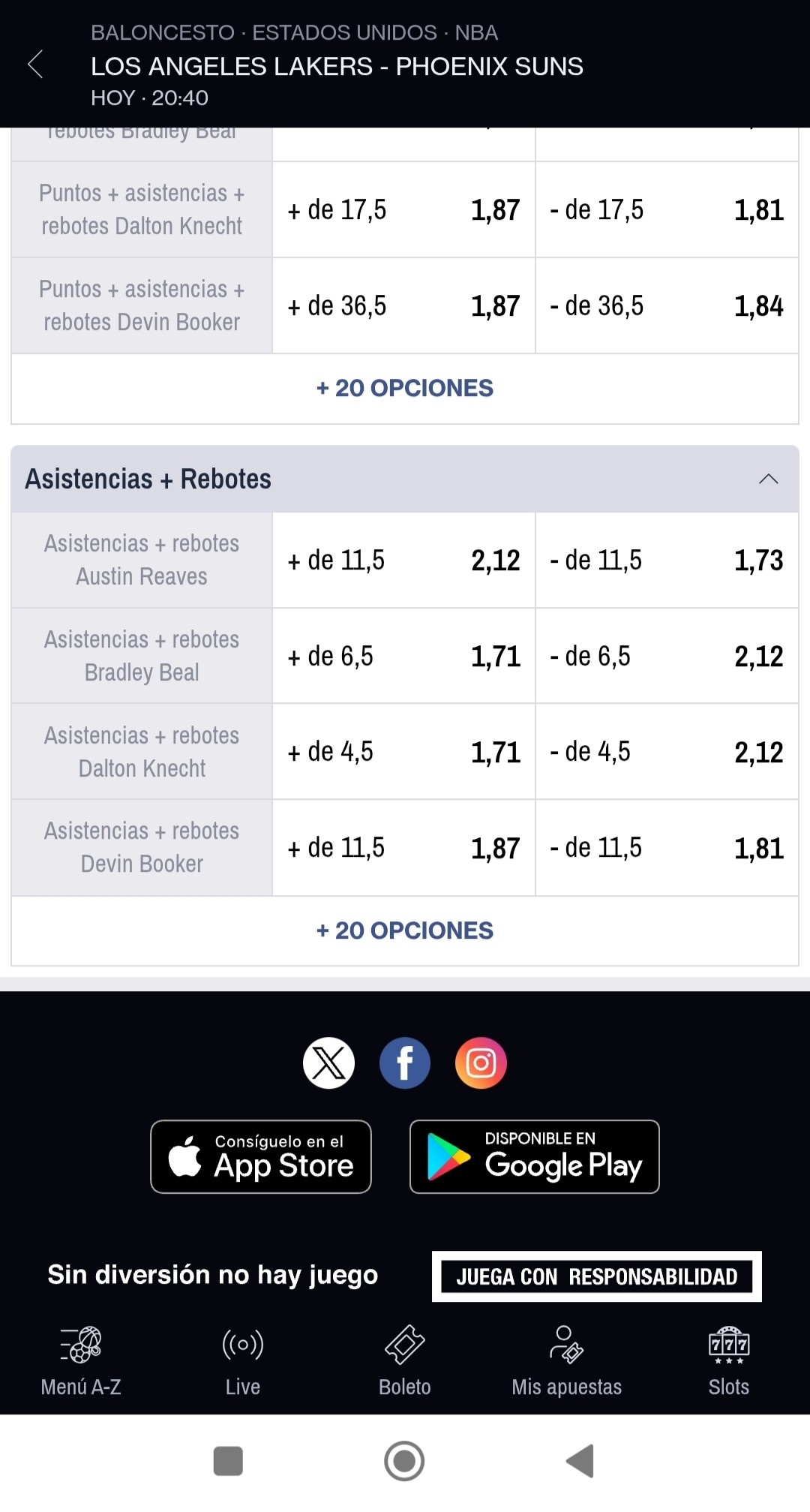Select - de 6,5 for Bradley Beal asistencias
The width and height of the screenshot is (810, 1512).
pos(667,657)
